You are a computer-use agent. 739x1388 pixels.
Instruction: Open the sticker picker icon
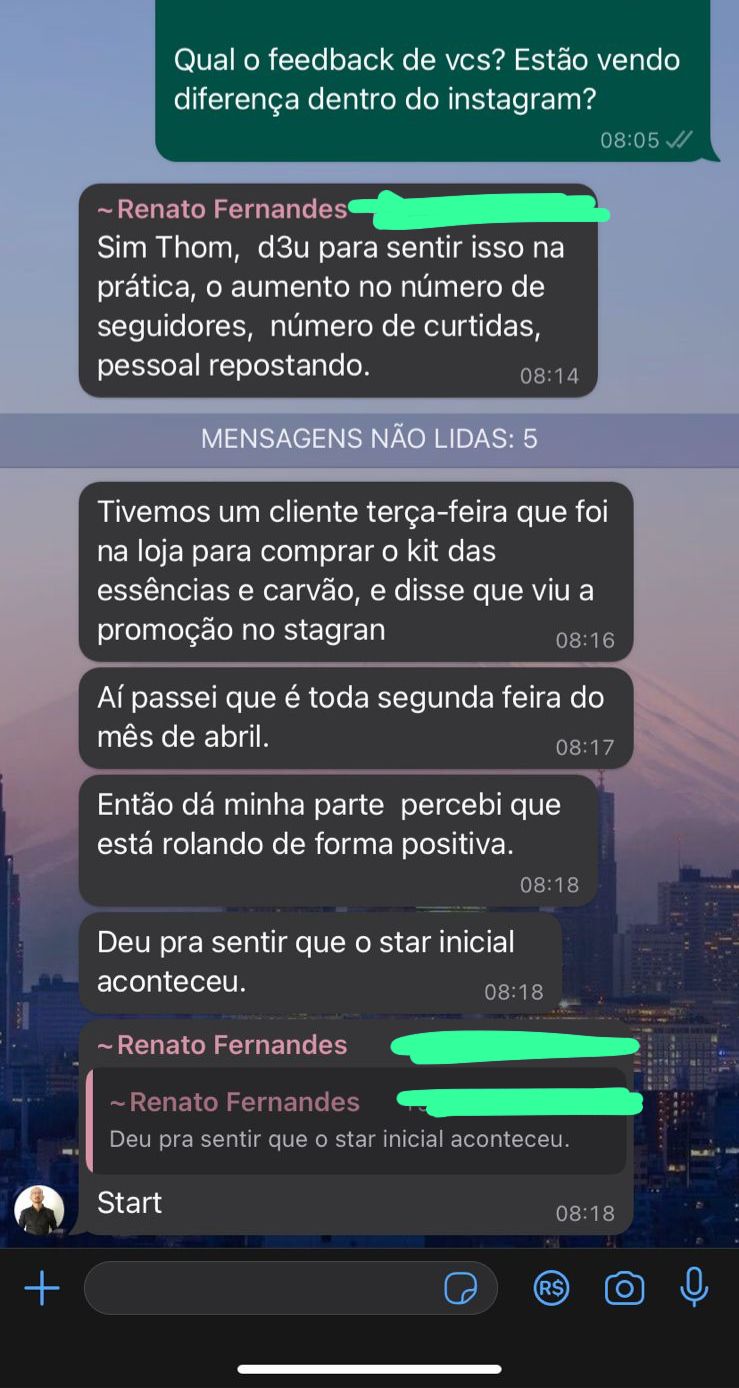pos(461,1289)
